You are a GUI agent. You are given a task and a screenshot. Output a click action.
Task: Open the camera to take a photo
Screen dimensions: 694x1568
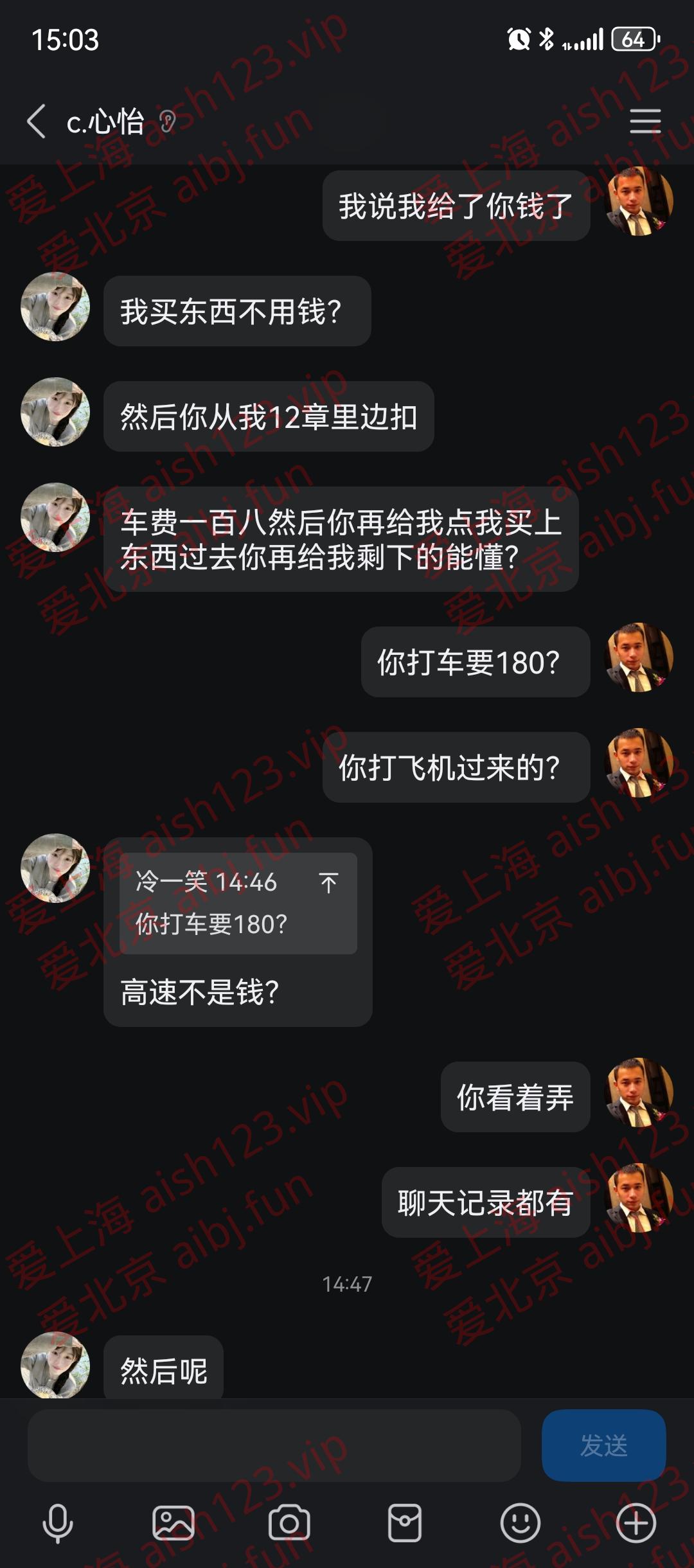(289, 1523)
